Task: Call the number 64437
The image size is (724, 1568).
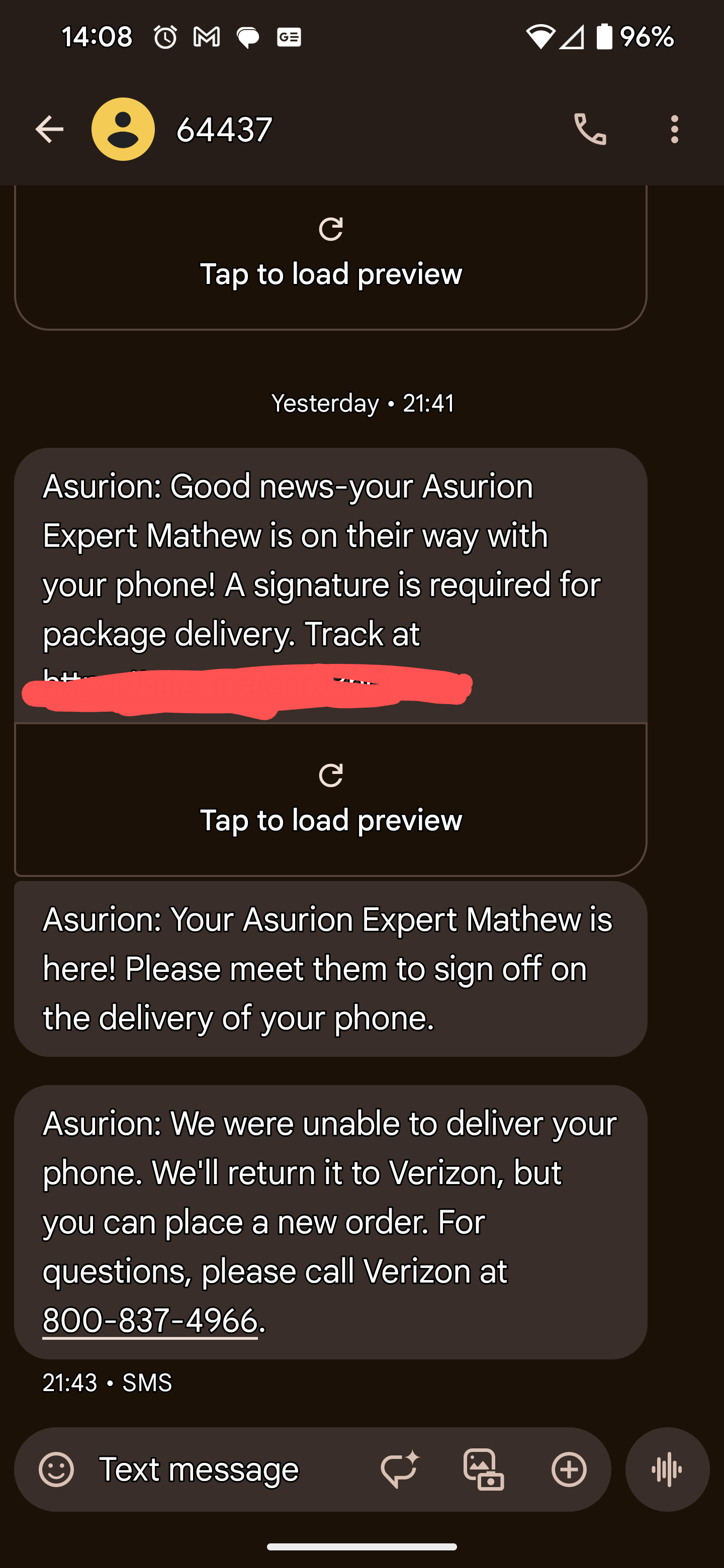Action: click(x=589, y=129)
